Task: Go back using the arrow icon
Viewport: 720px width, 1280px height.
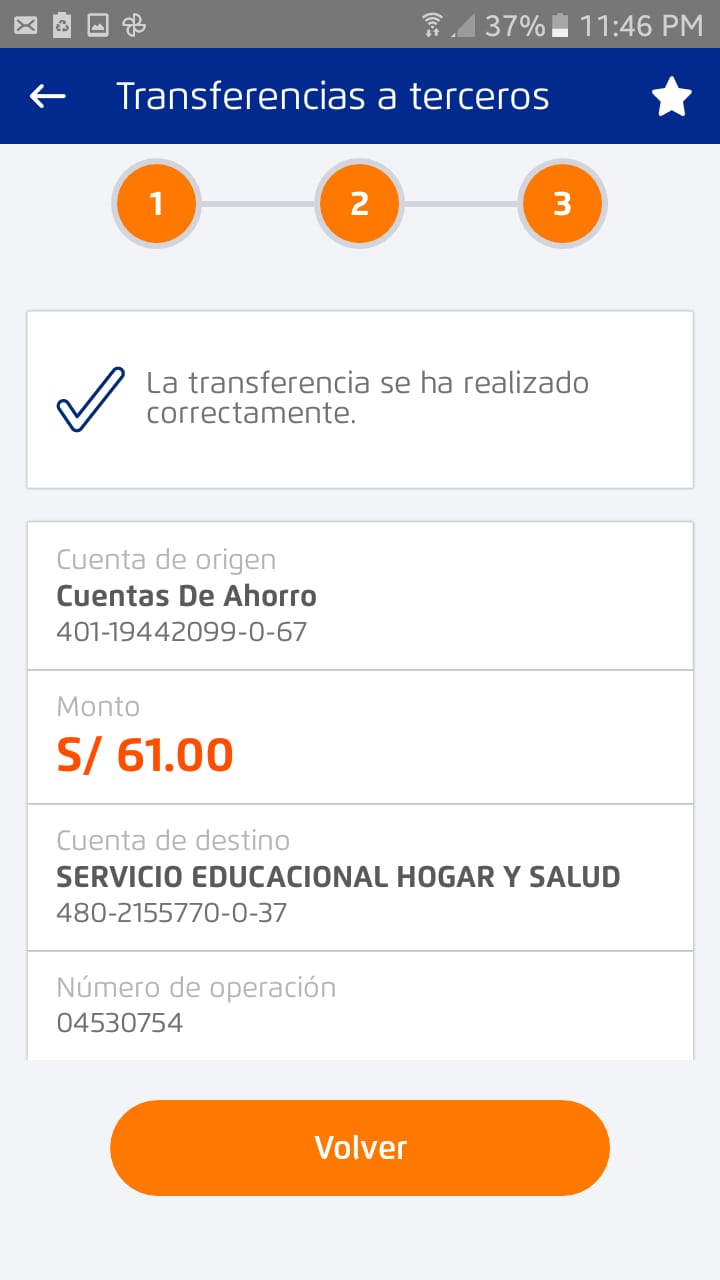Action: click(x=47, y=96)
